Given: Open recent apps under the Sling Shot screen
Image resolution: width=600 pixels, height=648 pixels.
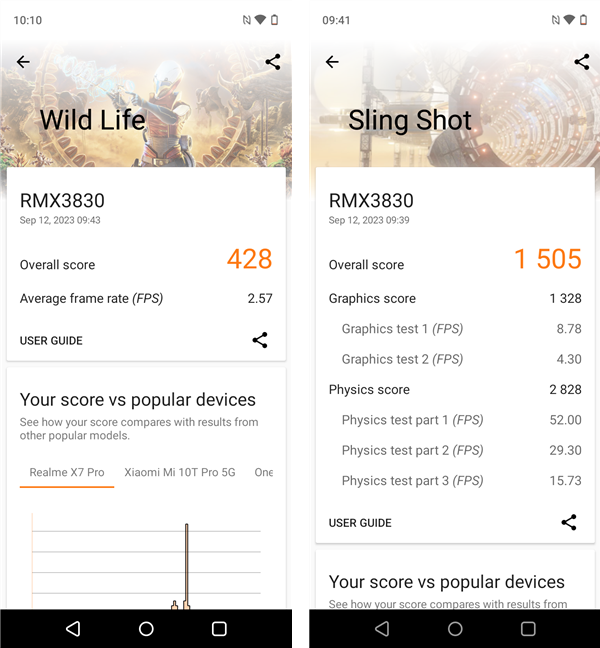Looking at the screenshot, I should [528, 629].
